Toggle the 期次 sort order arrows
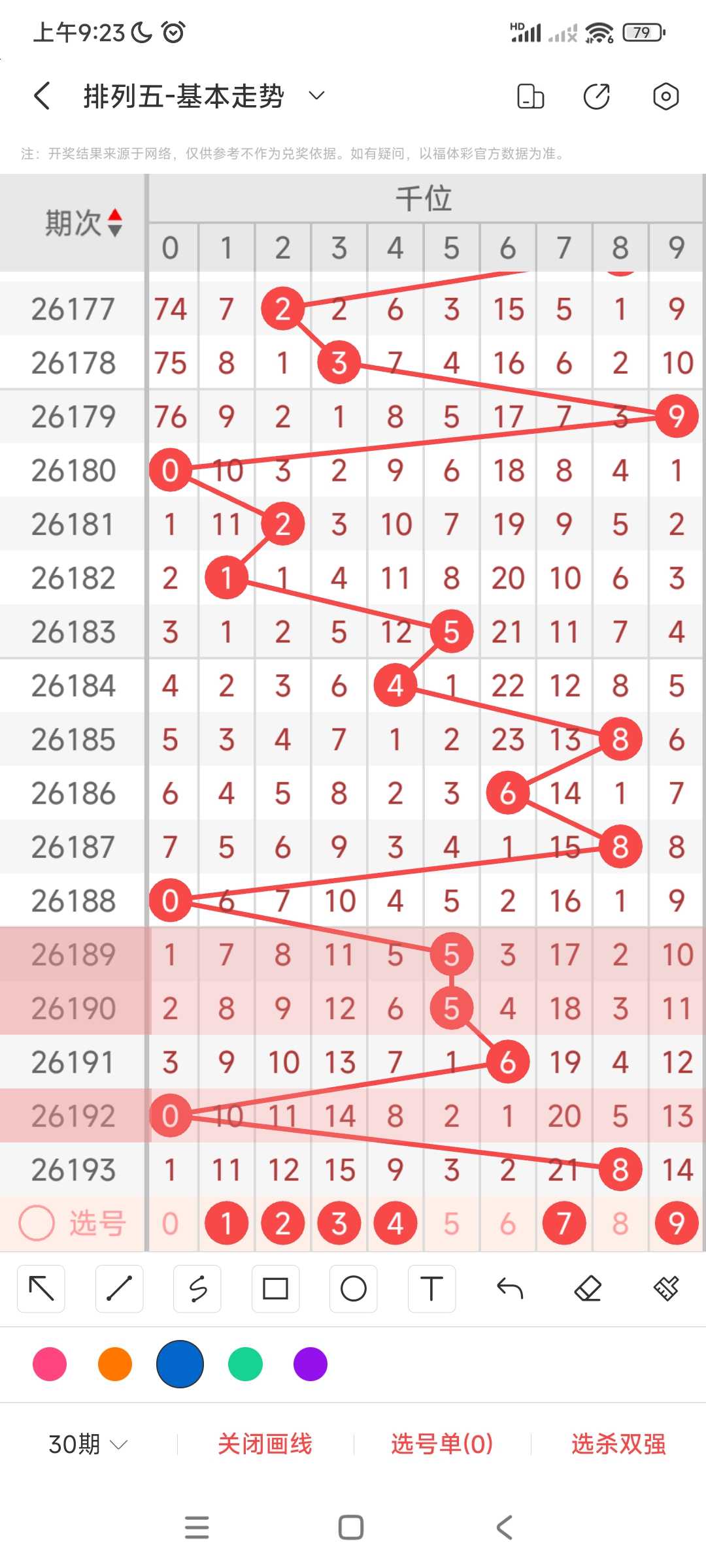This screenshot has width=706, height=1568. pos(115,223)
